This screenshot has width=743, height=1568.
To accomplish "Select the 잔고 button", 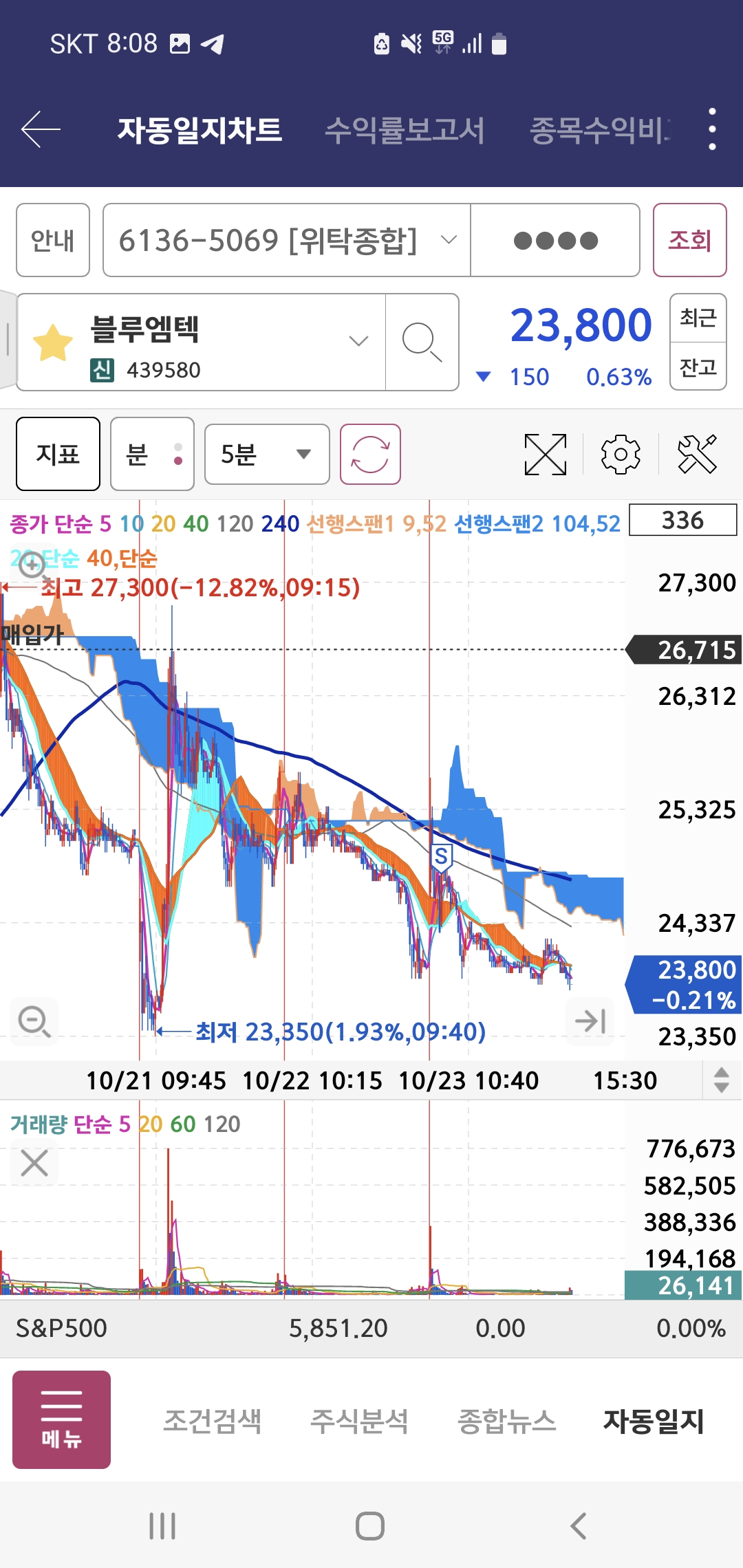I will tap(698, 367).
